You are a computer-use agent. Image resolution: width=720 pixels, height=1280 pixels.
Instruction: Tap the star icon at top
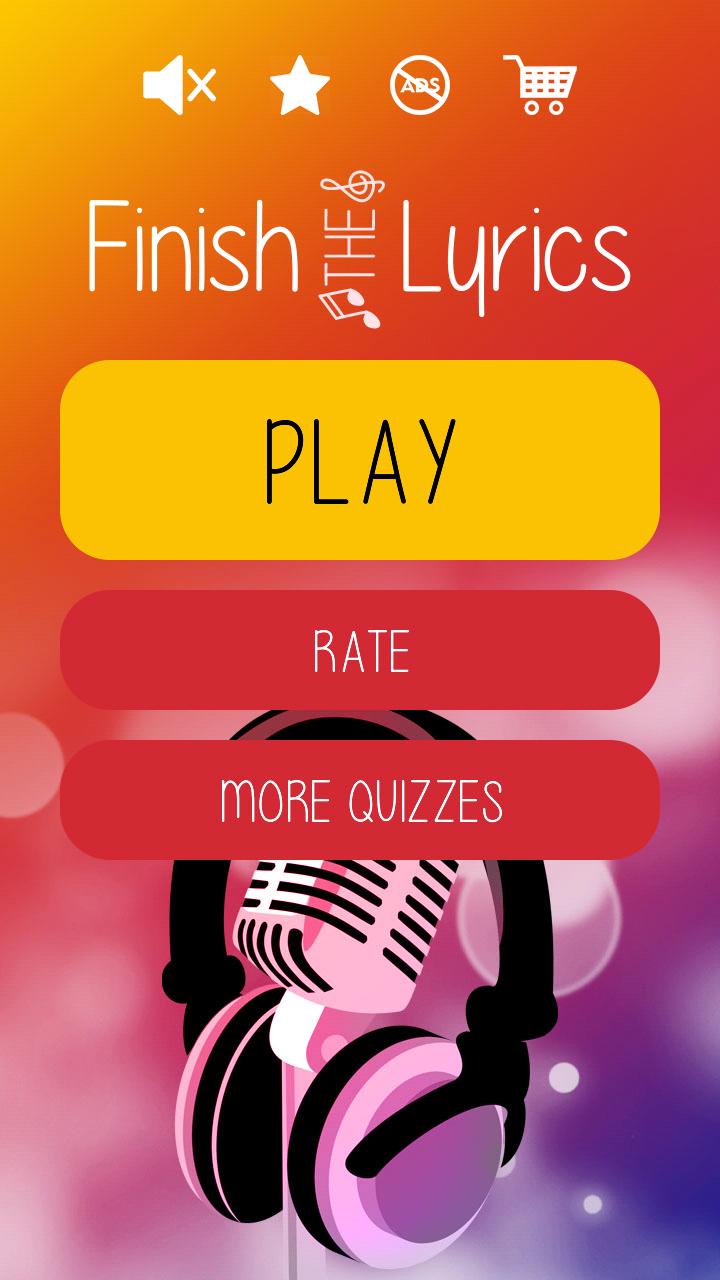300,86
